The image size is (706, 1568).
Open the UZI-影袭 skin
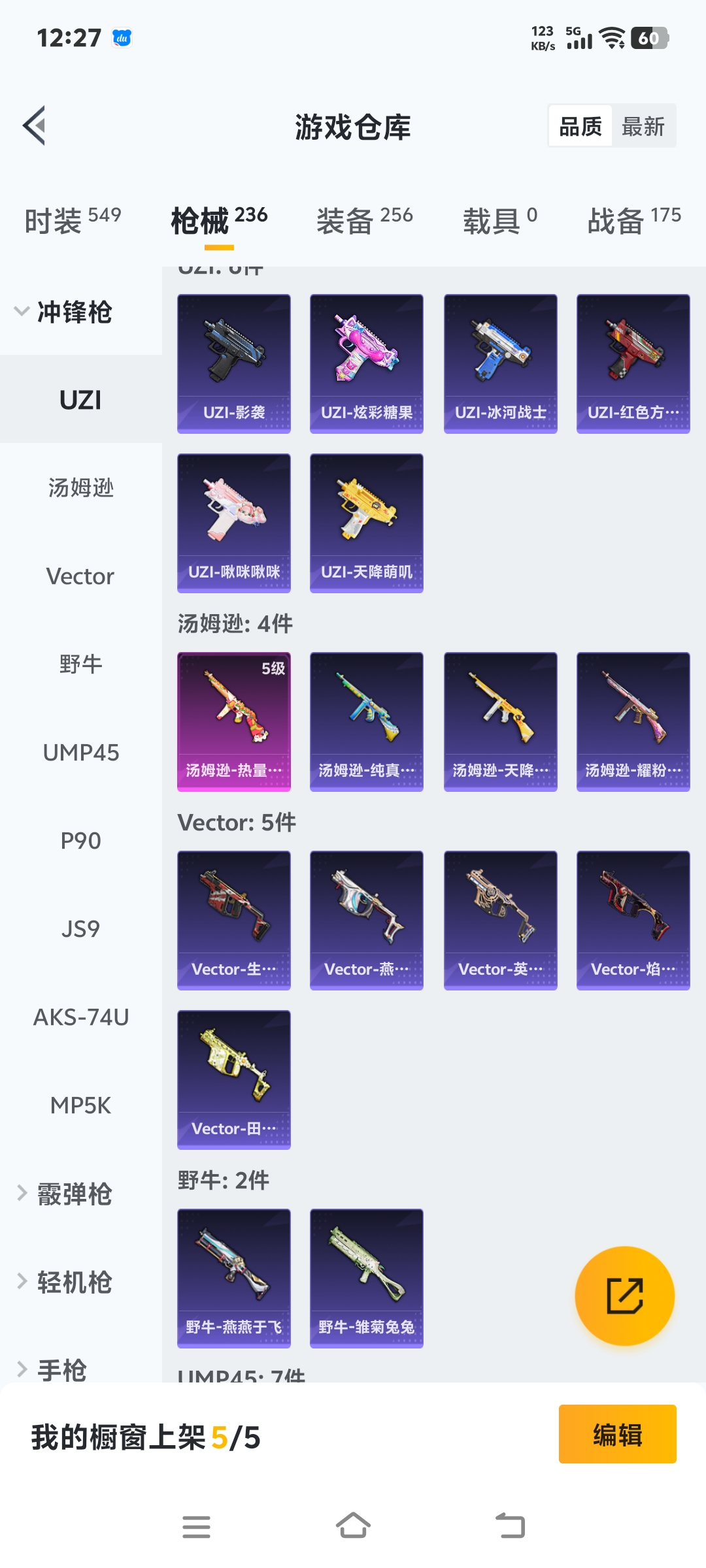(234, 363)
